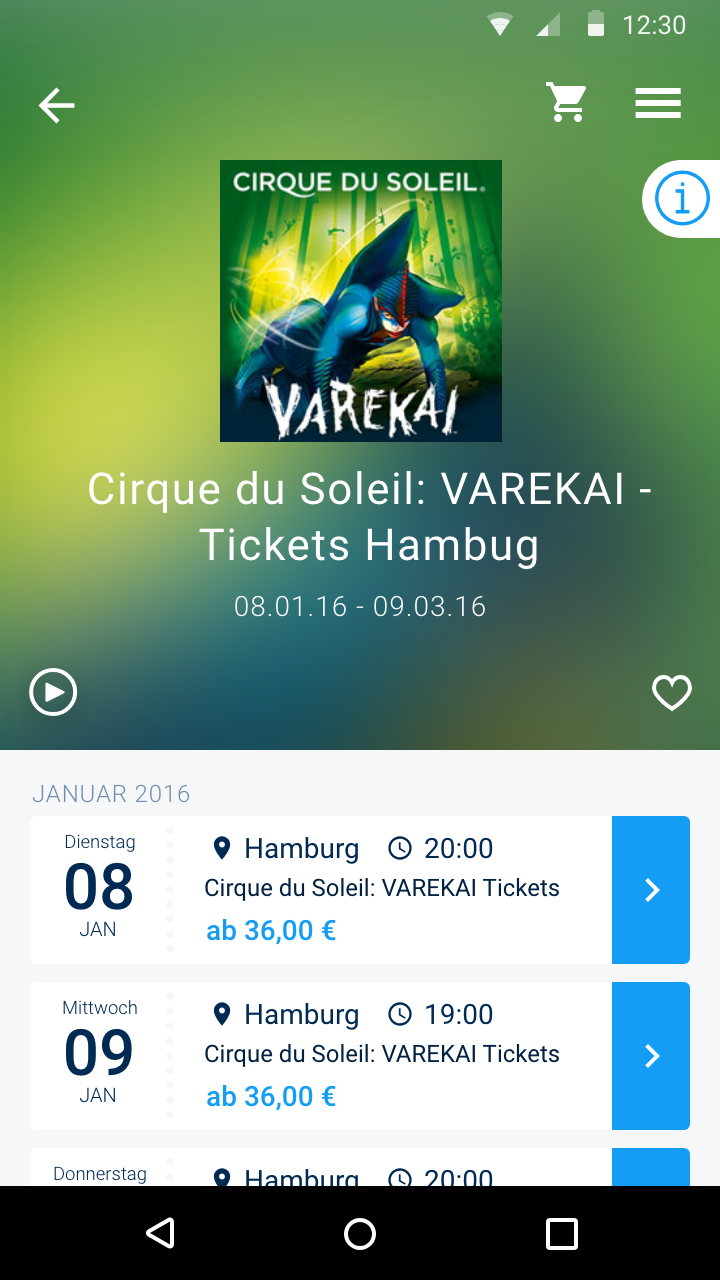Image resolution: width=720 pixels, height=1280 pixels.
Task: Play the VAREKAI video trailer
Action: [53, 692]
